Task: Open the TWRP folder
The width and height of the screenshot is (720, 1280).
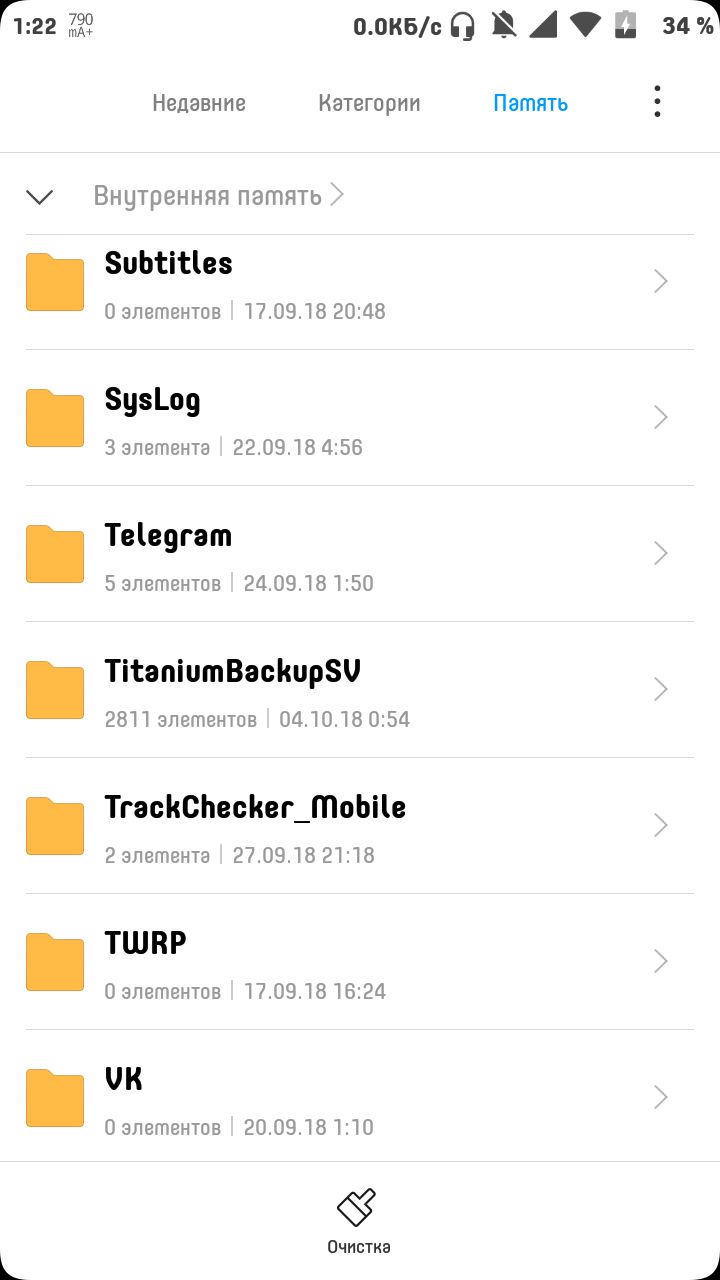Action: click(x=360, y=962)
